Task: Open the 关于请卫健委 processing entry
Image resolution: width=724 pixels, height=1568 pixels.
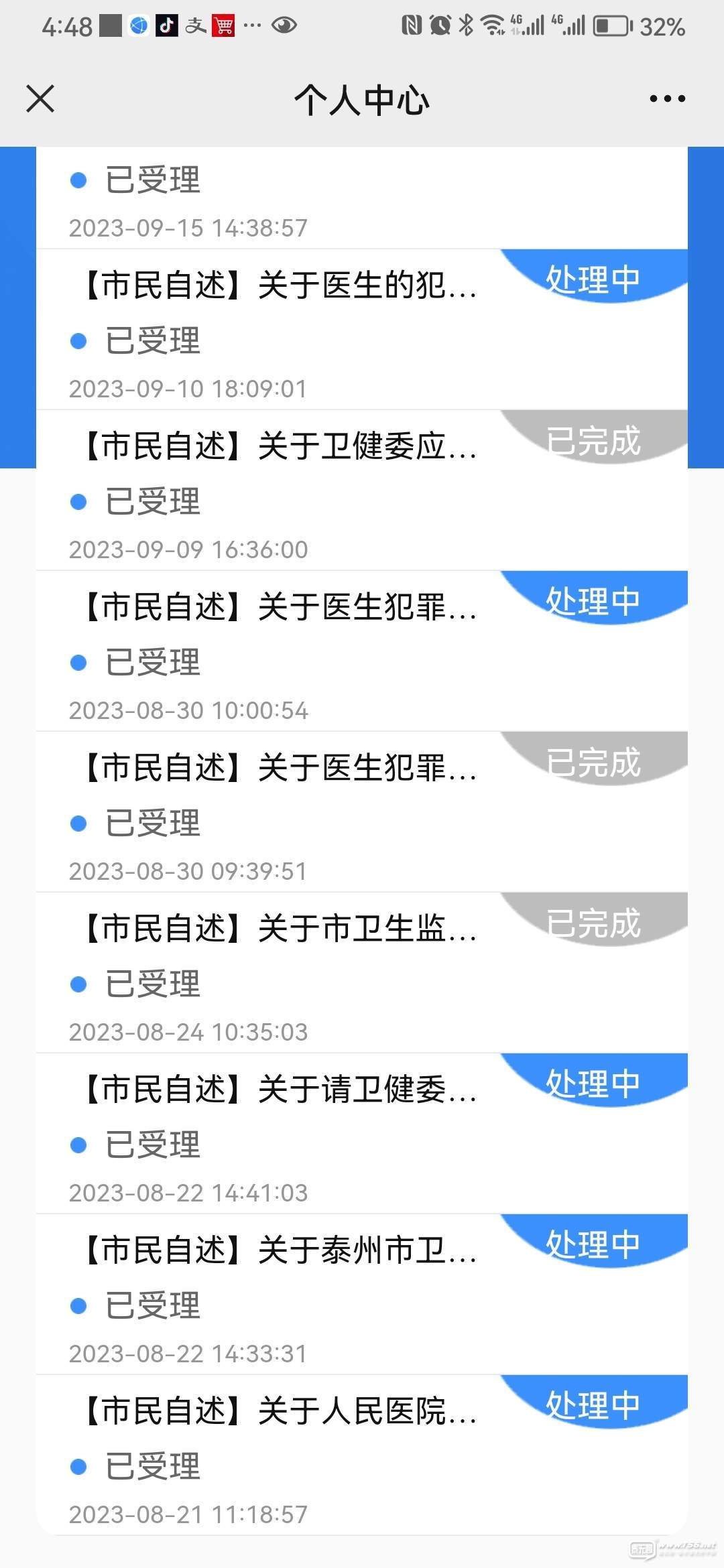Action: [362, 1133]
